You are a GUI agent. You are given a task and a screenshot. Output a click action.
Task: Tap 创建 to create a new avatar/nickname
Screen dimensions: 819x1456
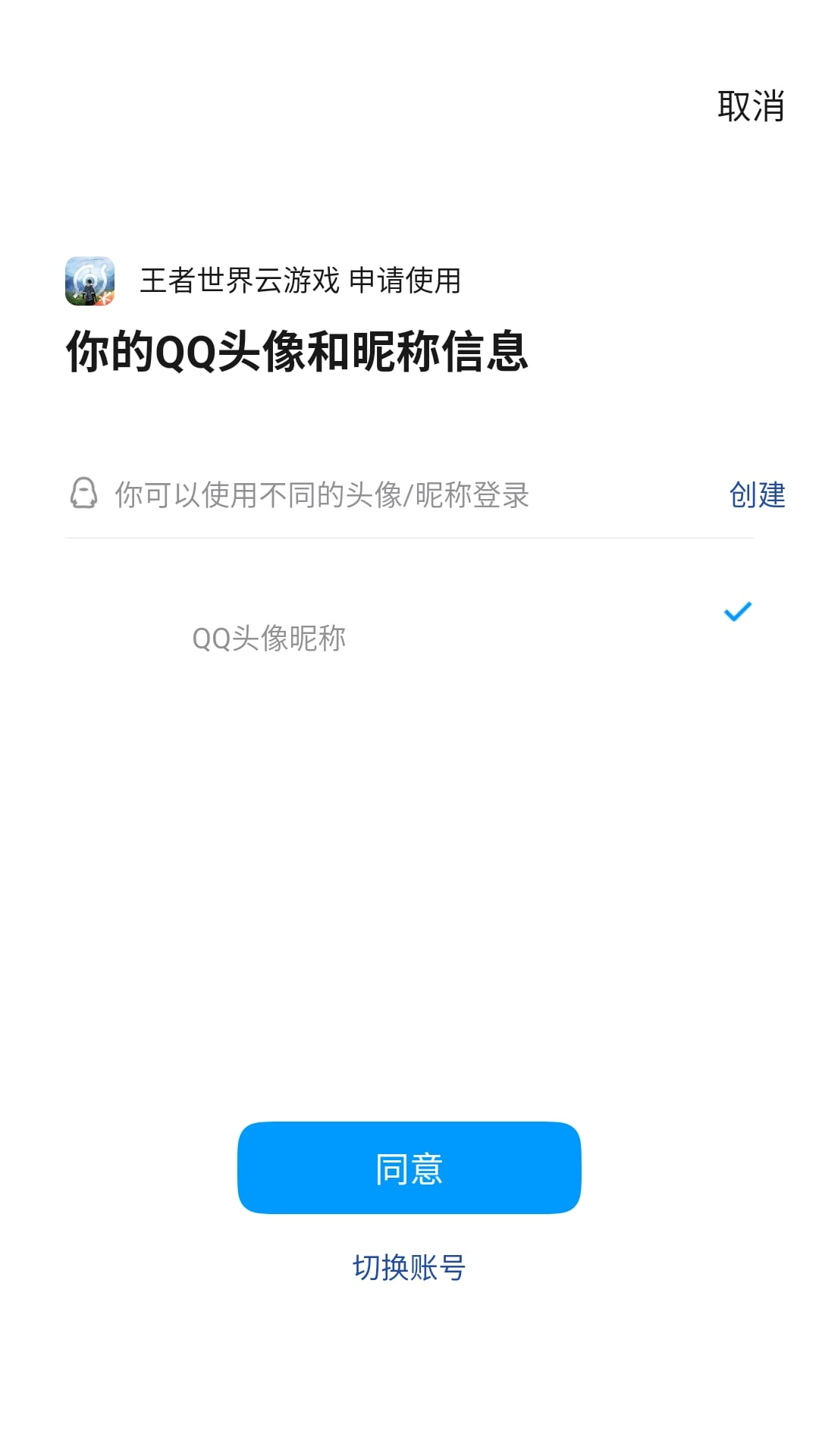click(756, 495)
